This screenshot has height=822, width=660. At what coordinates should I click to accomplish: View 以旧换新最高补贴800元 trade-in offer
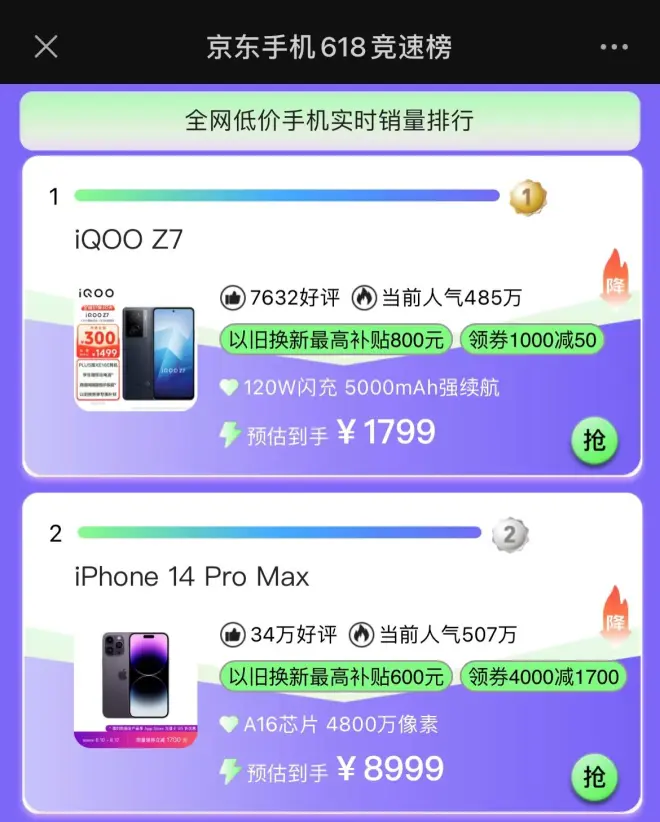point(336,340)
